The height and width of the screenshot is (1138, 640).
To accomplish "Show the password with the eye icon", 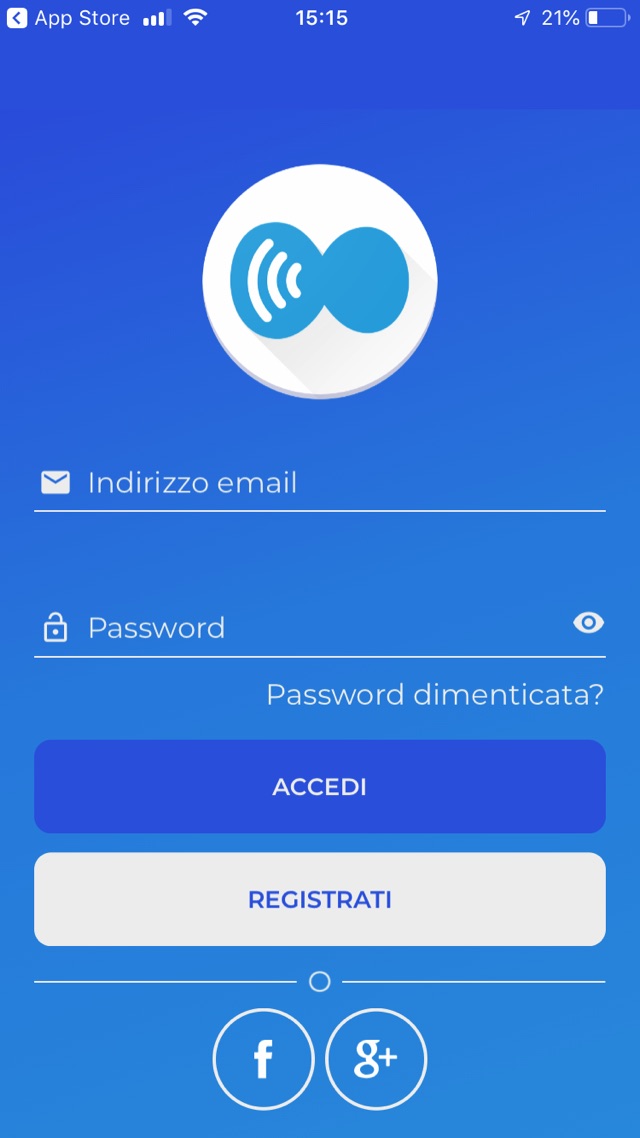I will pos(589,623).
